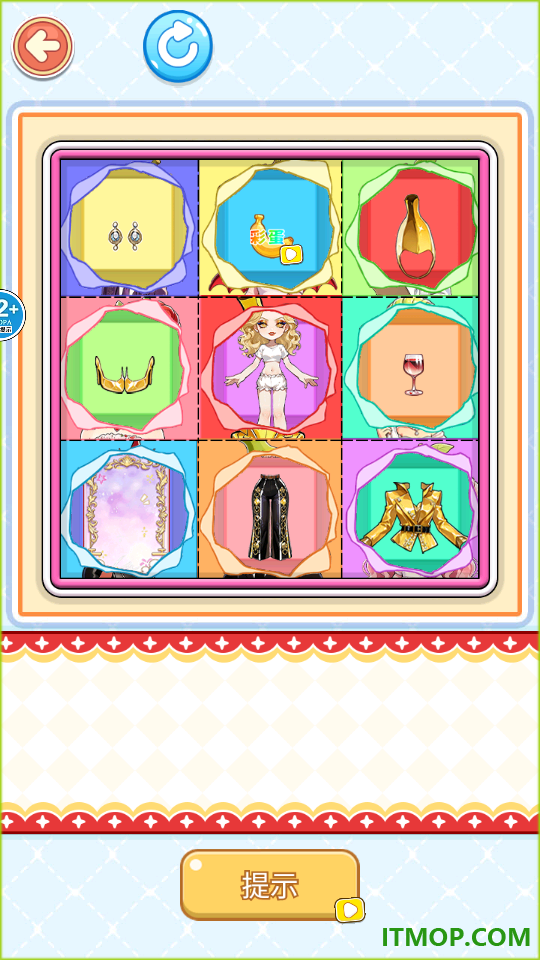Select the purple ornate frame background tile

pyautogui.click(x=129, y=509)
